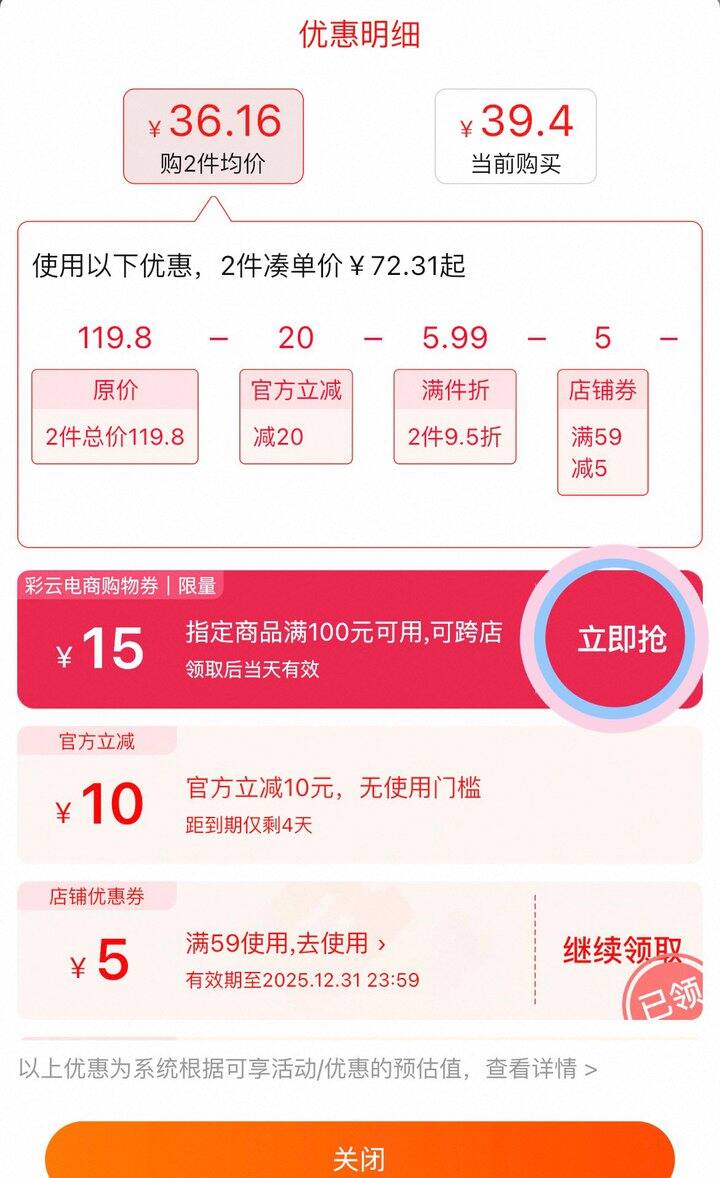Grab the ¥15 coupon with 立即抢

click(622, 639)
